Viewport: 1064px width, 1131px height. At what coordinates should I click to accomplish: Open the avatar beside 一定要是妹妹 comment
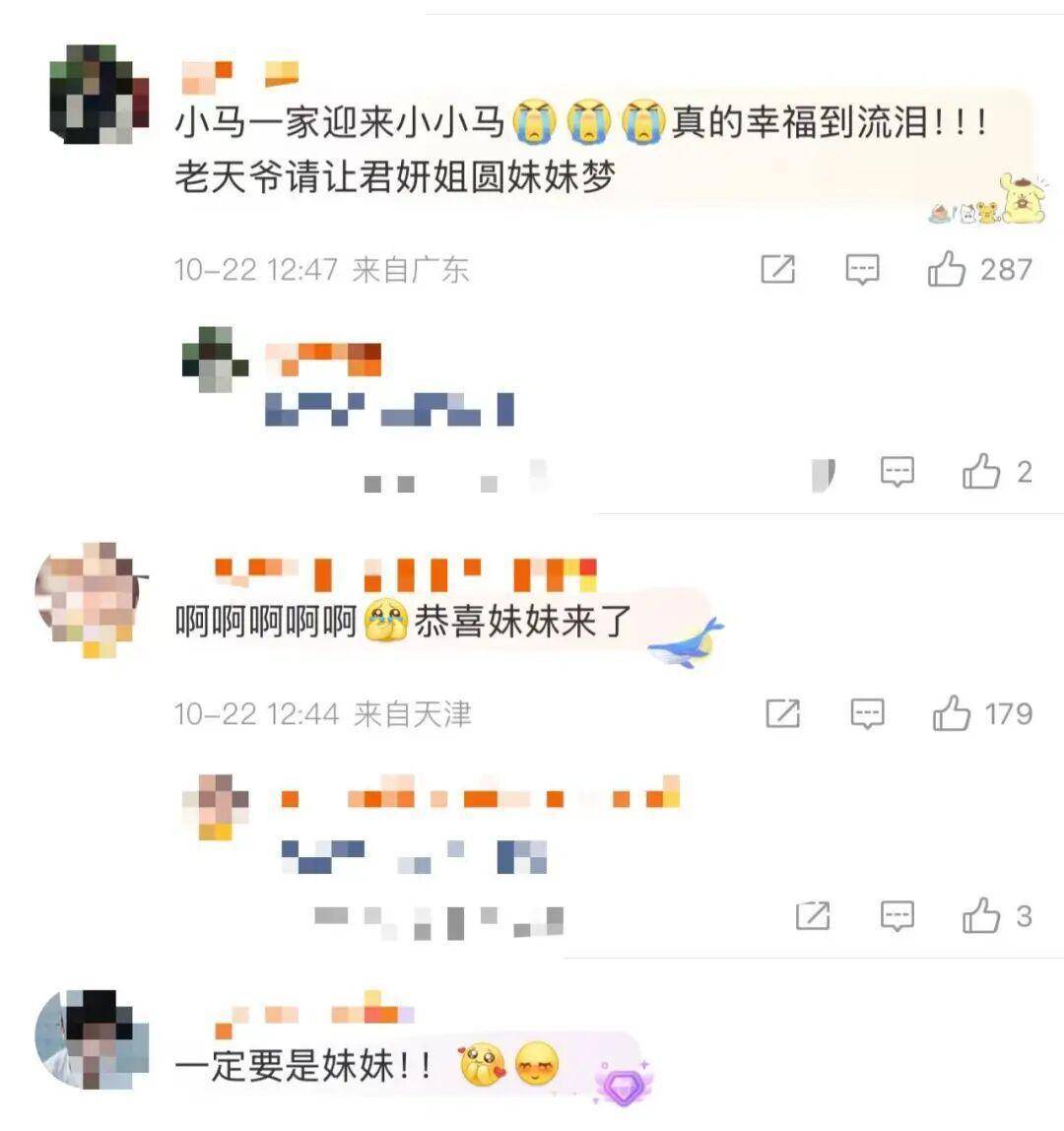[x=91, y=1040]
